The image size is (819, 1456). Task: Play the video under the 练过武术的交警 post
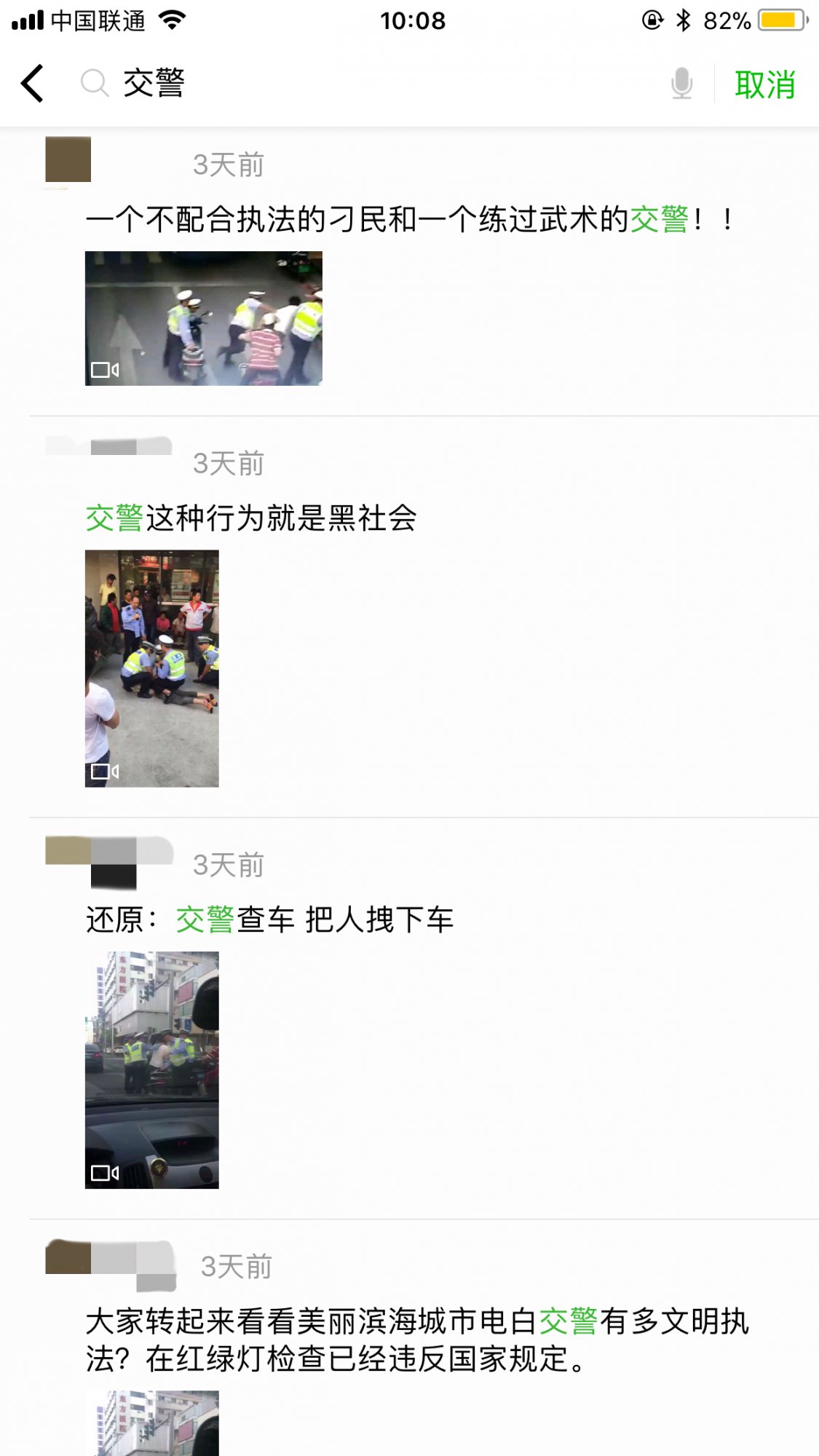[x=203, y=318]
